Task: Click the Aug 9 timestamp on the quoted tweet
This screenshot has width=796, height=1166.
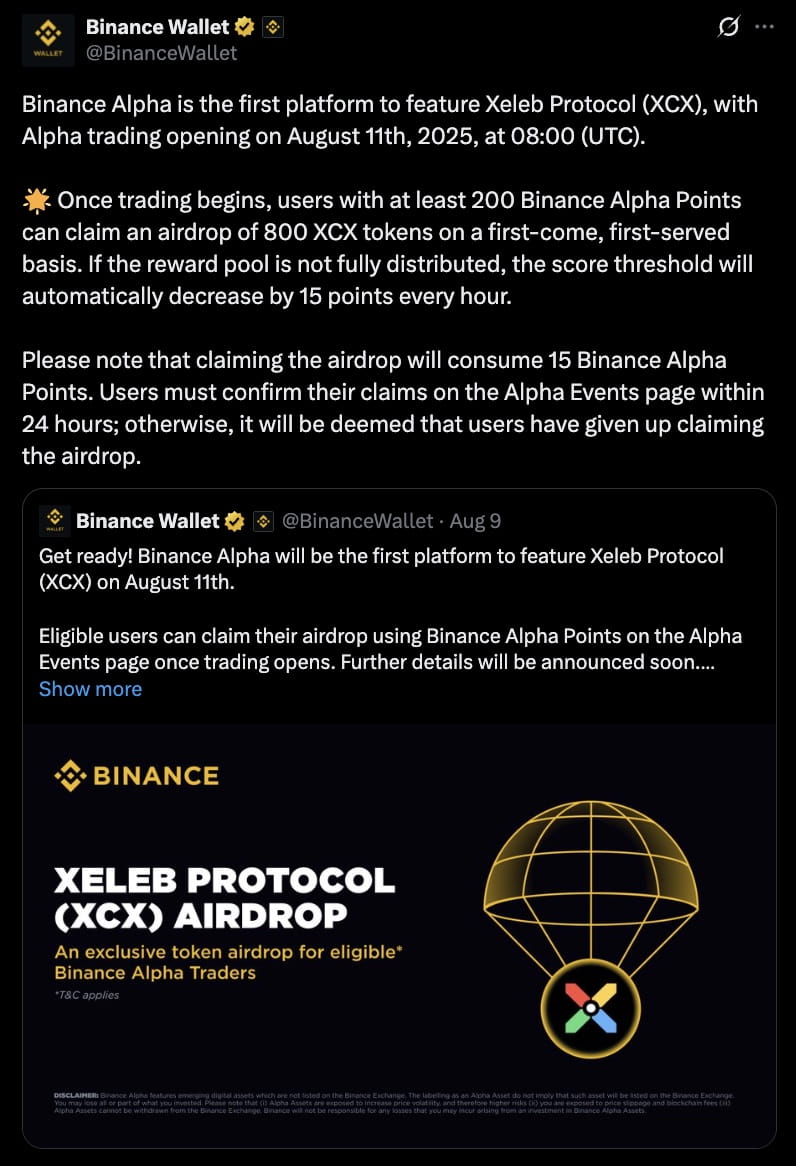Action: click(x=475, y=521)
